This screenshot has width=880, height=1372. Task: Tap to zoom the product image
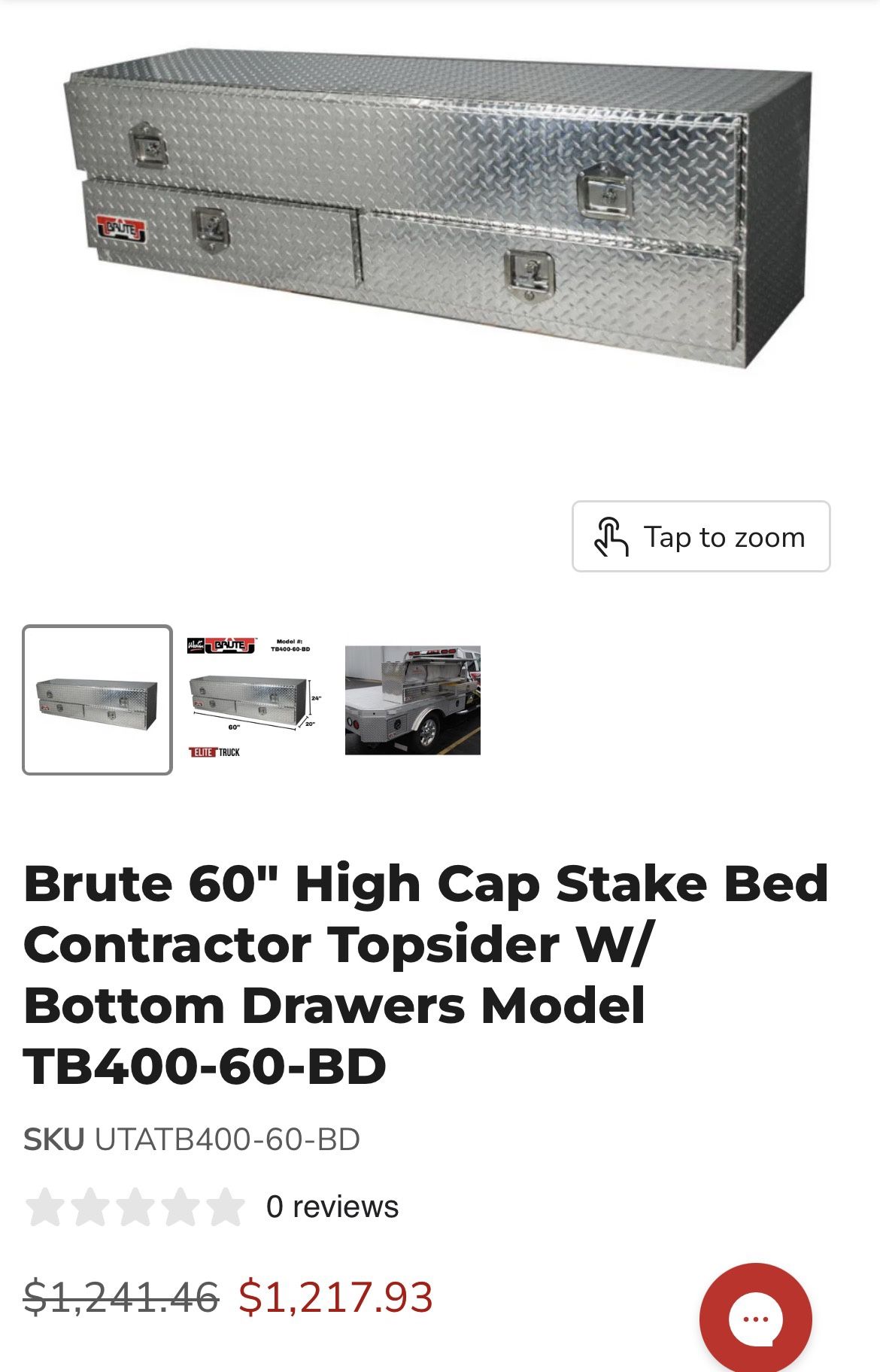point(700,536)
